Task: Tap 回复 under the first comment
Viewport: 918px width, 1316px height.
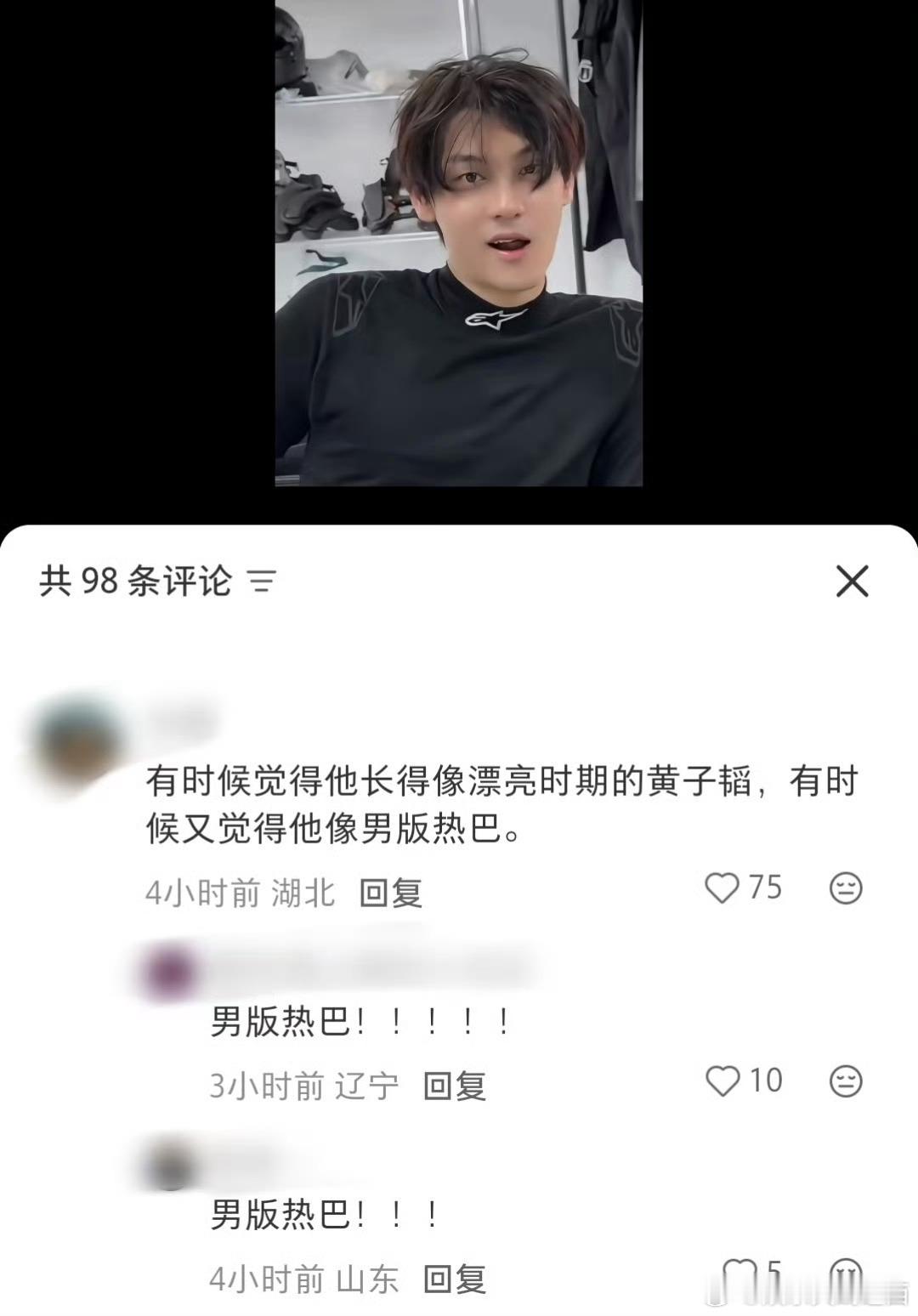Action: tap(391, 893)
